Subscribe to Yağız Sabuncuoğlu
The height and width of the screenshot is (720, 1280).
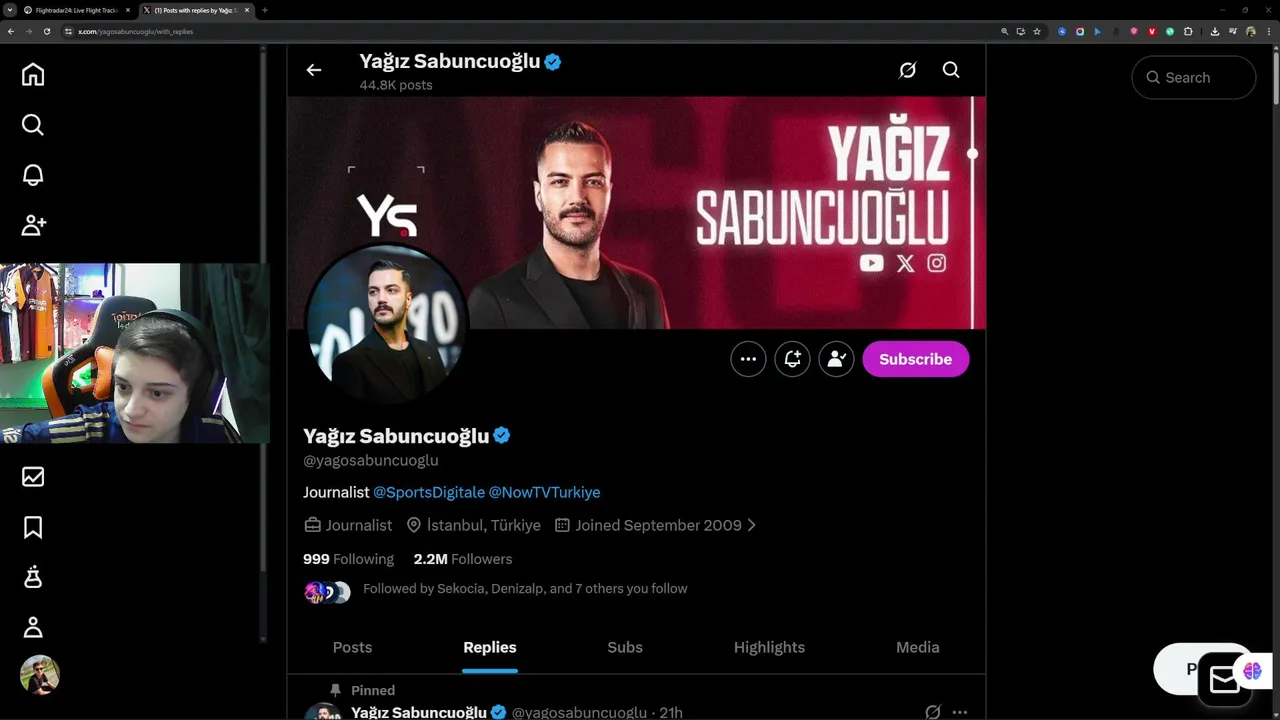[x=915, y=359]
